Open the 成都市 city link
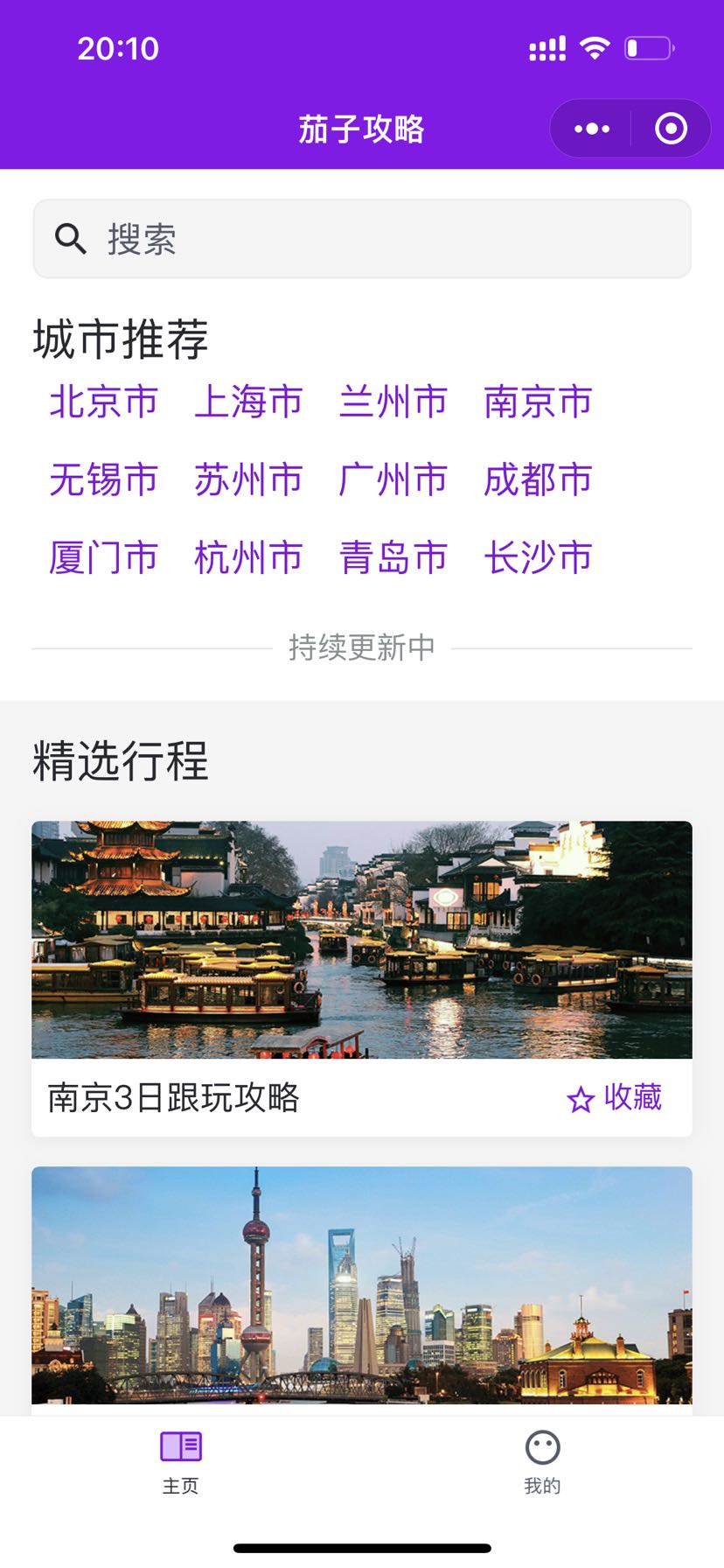 point(538,479)
